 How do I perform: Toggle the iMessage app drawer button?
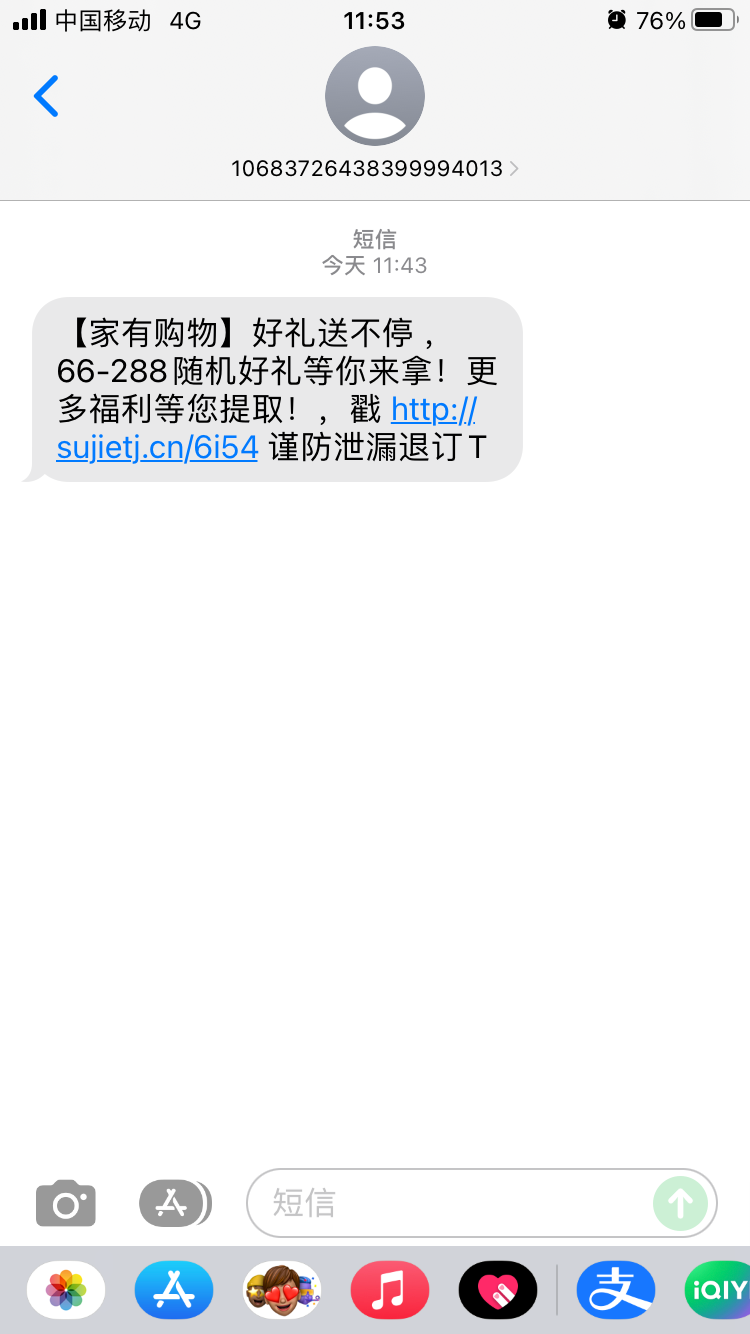click(174, 1203)
